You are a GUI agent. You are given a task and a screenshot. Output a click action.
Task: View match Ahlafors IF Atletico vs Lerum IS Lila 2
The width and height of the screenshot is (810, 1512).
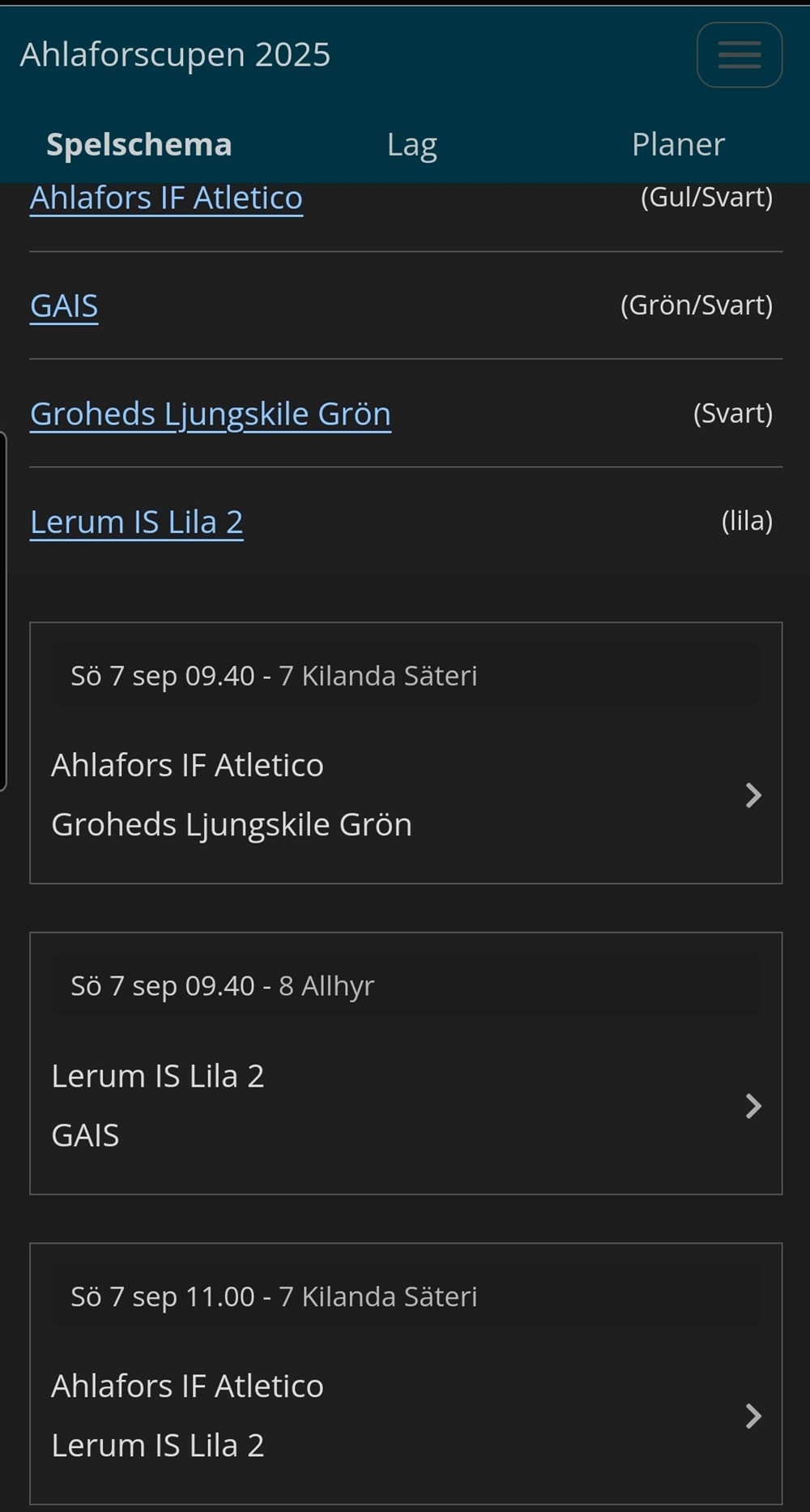click(405, 1415)
